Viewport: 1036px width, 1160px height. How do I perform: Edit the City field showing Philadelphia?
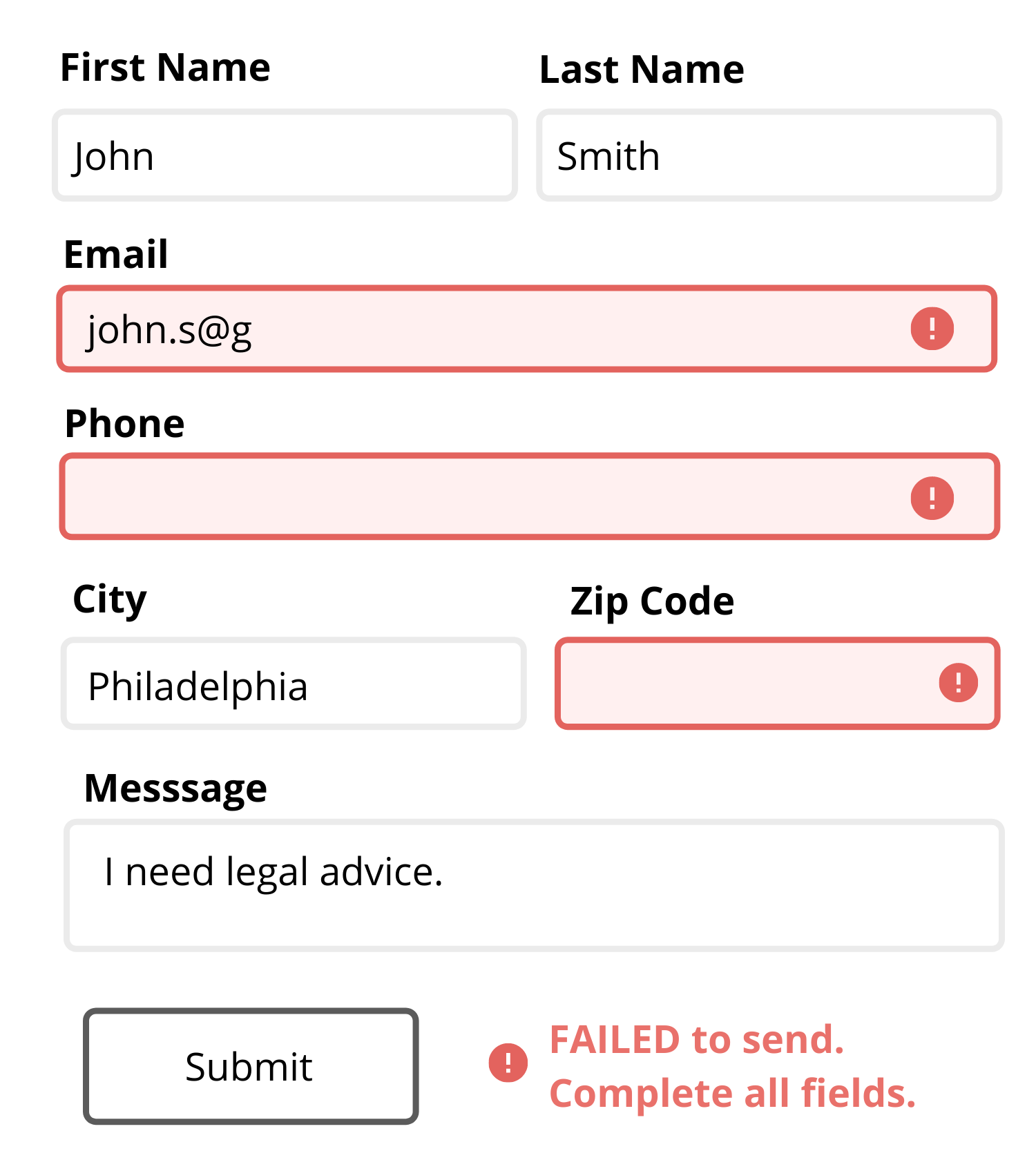(294, 684)
